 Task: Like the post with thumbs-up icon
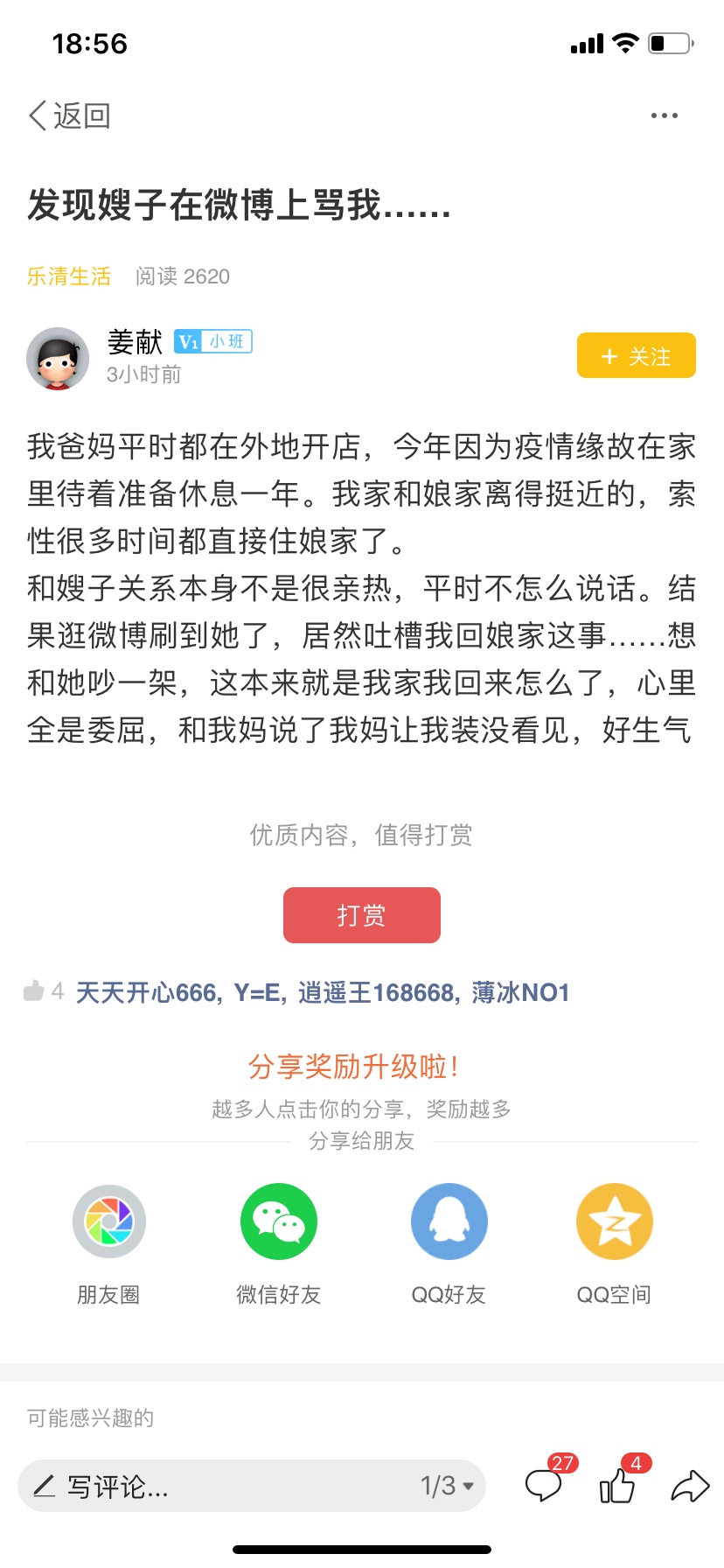click(x=617, y=1485)
